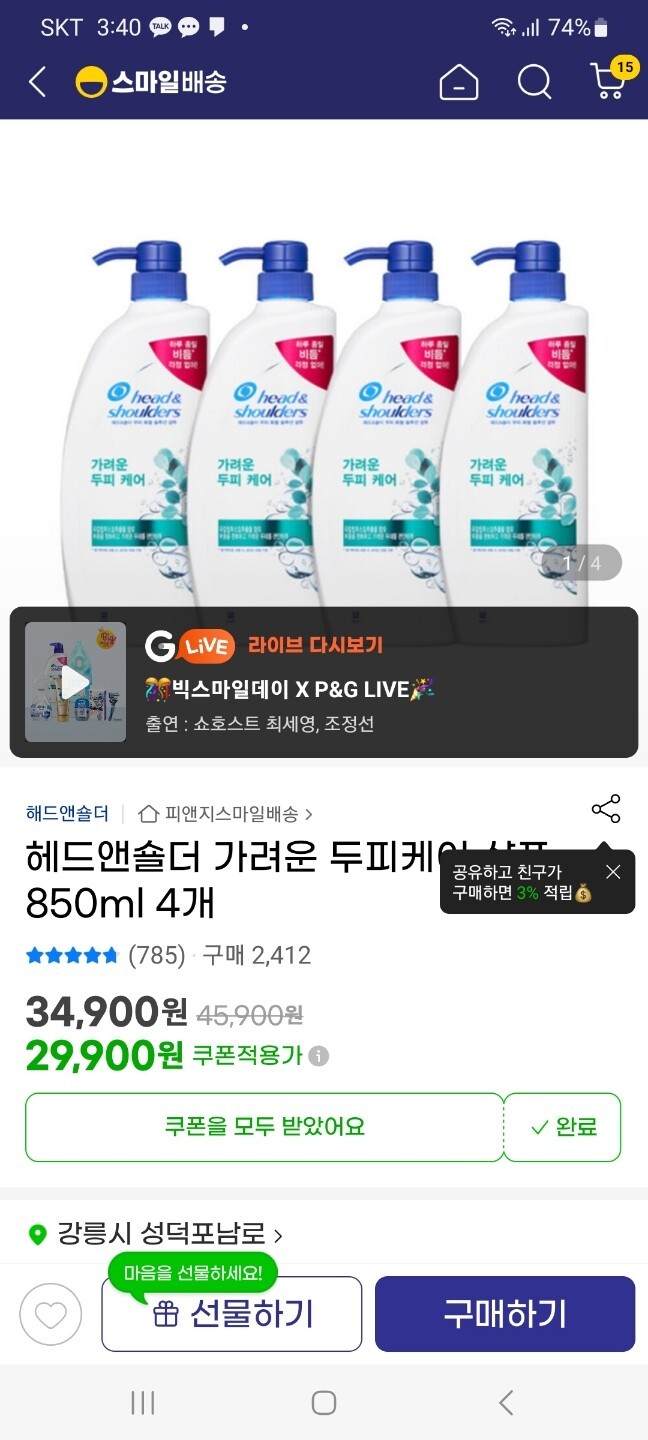Open the 해드앤숄더 brand link
The height and width of the screenshot is (1440, 648).
[67, 813]
